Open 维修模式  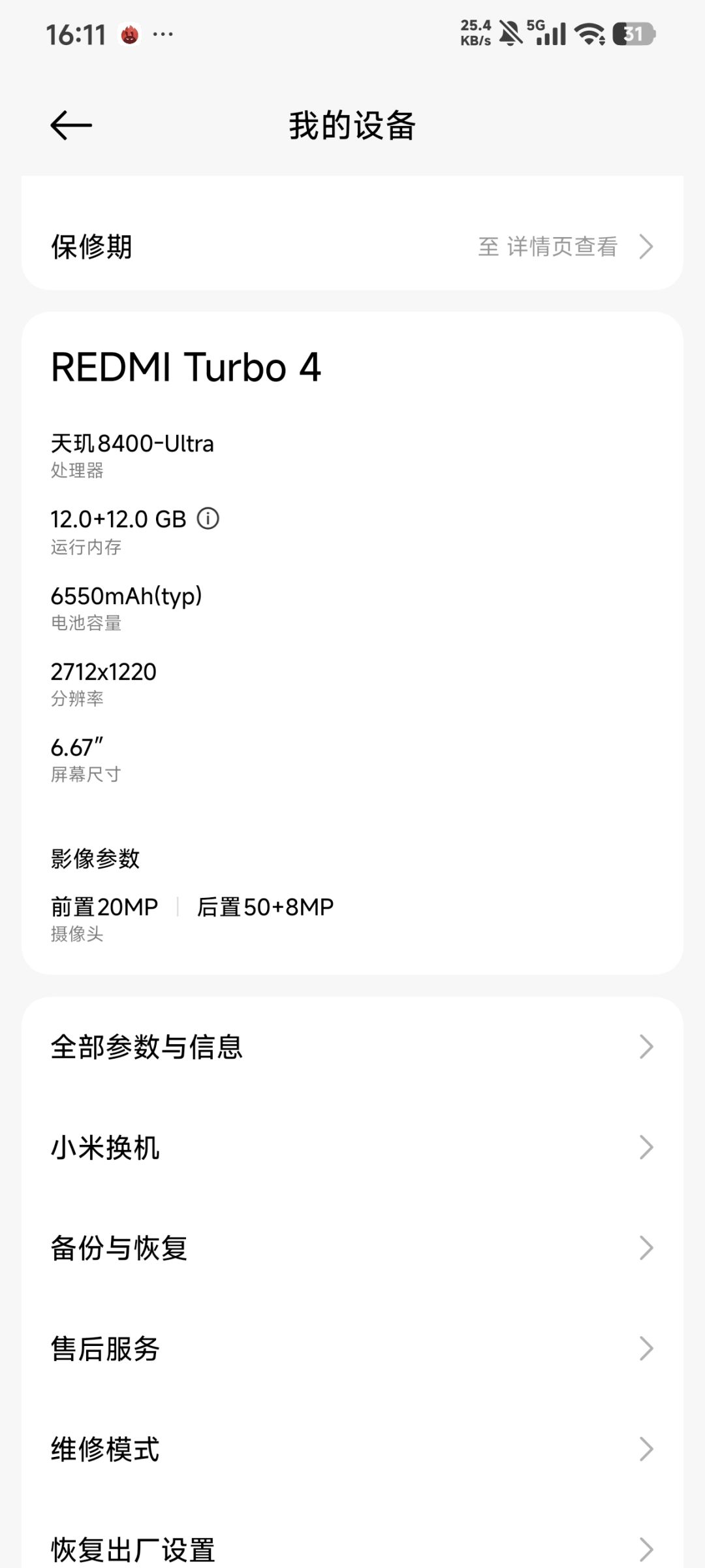(352, 1449)
